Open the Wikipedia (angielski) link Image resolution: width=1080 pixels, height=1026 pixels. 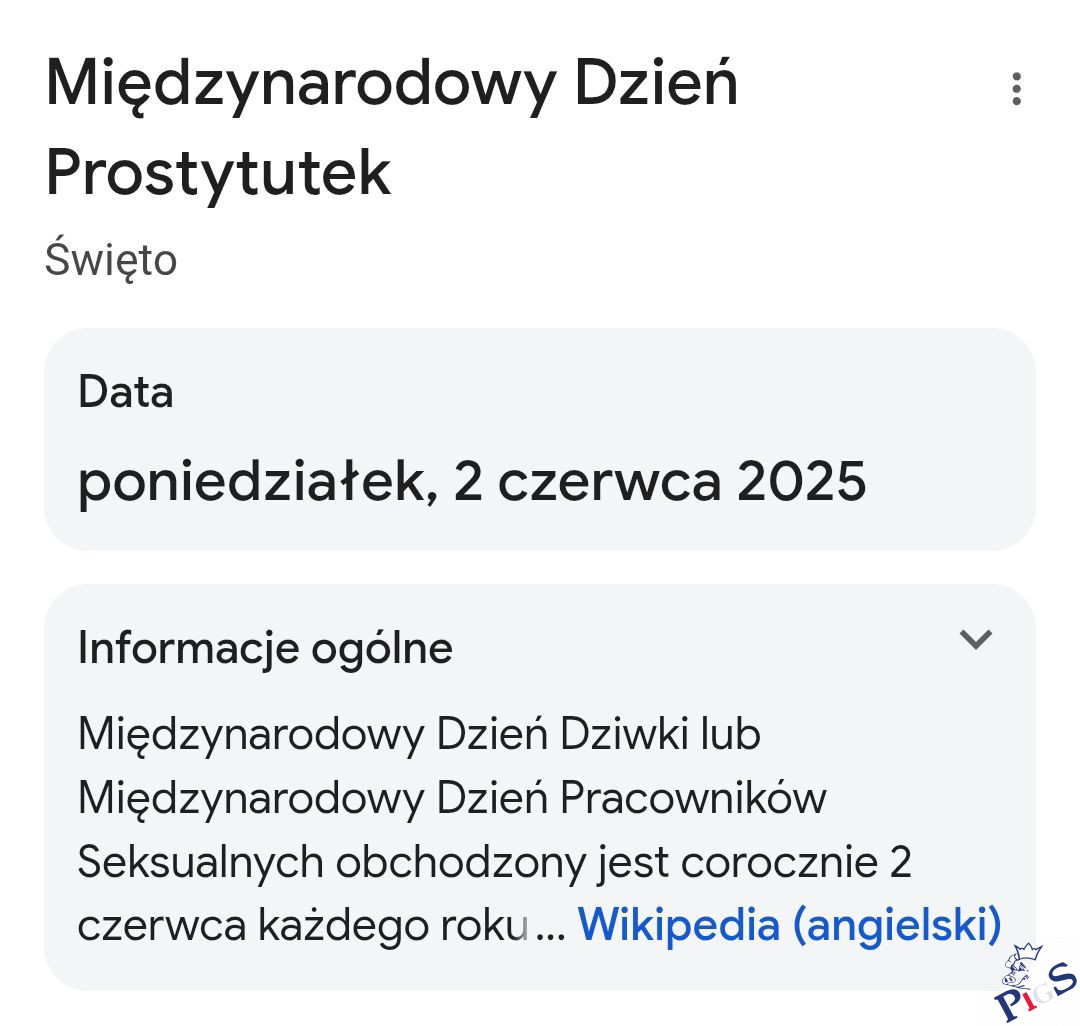pos(789,925)
